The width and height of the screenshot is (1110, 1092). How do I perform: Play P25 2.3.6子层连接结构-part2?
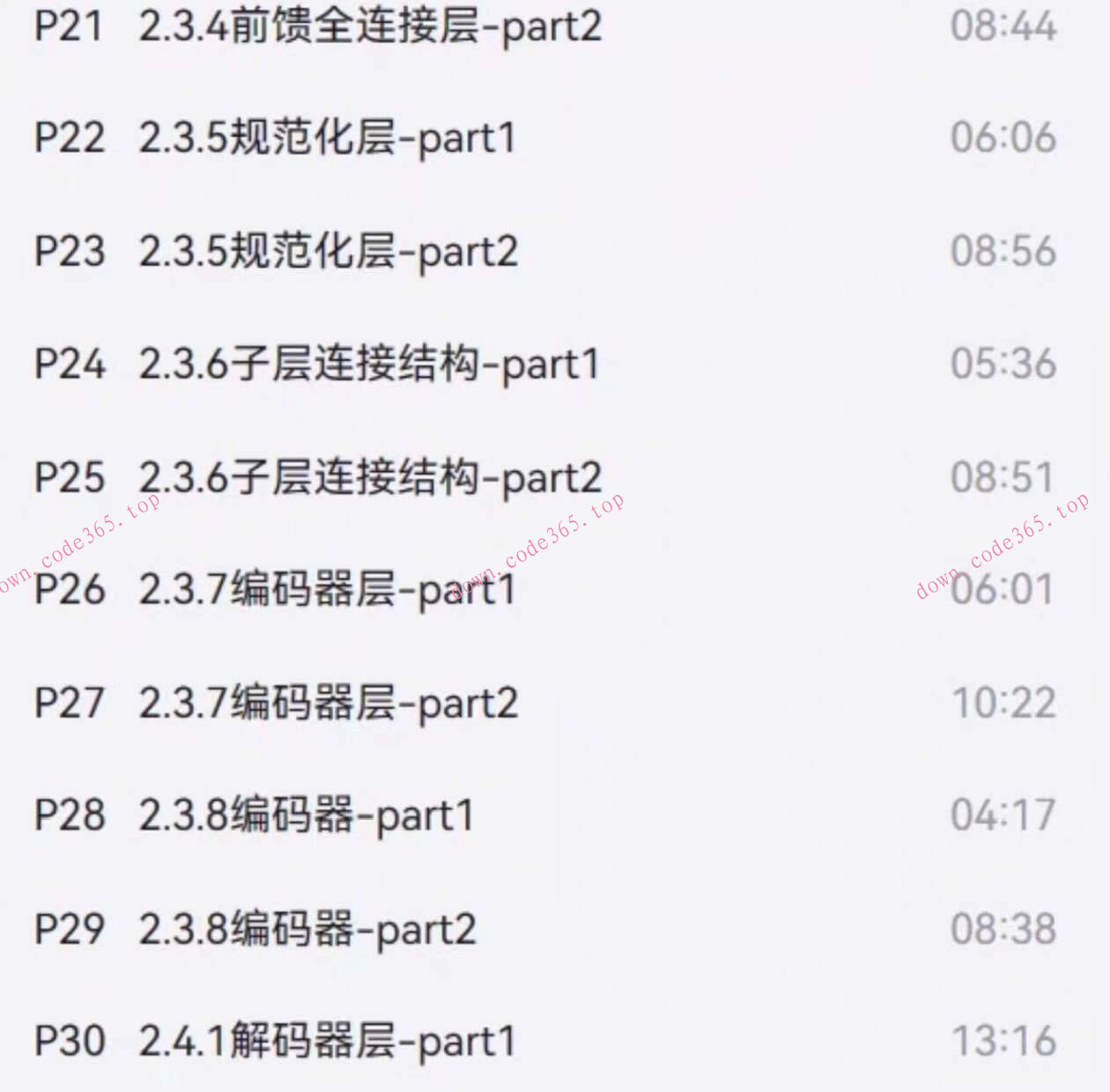click(370, 477)
